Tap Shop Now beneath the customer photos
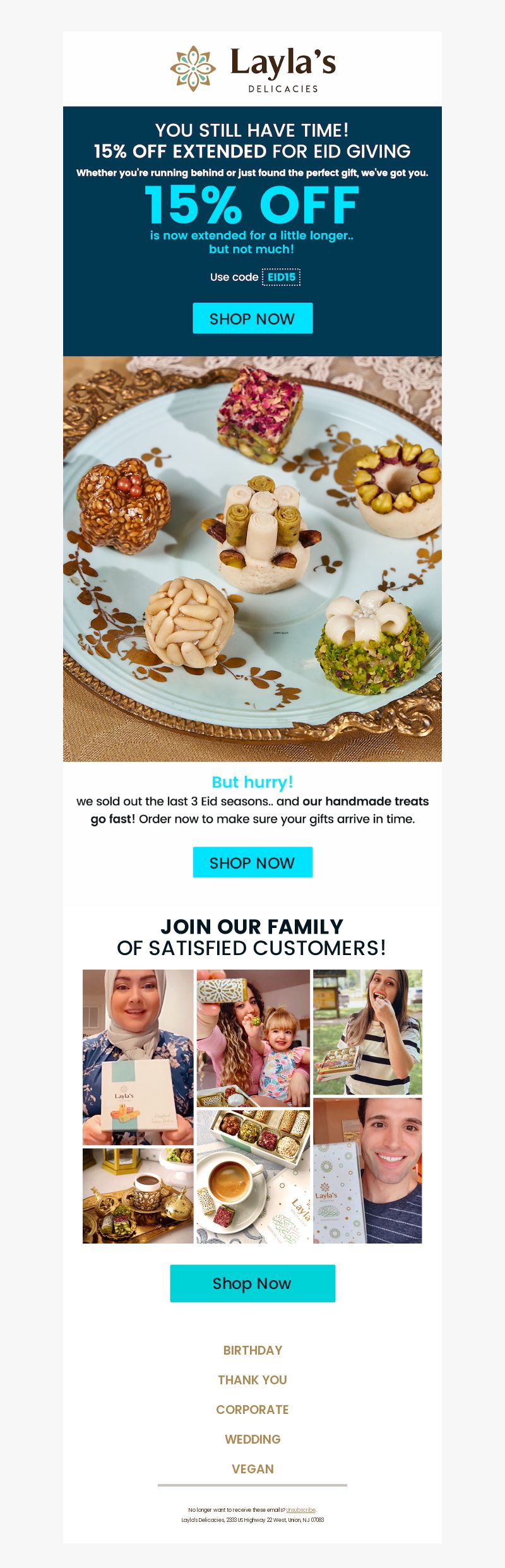This screenshot has width=505, height=1568. tap(252, 1283)
